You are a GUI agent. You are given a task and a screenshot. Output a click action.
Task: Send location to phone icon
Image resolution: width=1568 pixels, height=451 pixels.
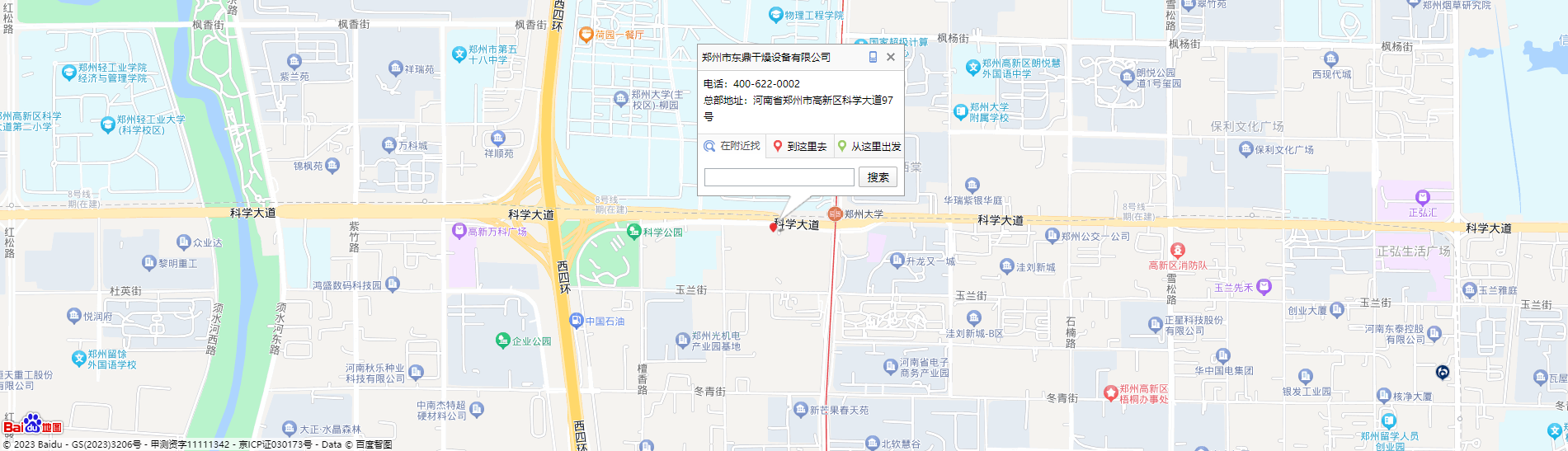point(873,57)
